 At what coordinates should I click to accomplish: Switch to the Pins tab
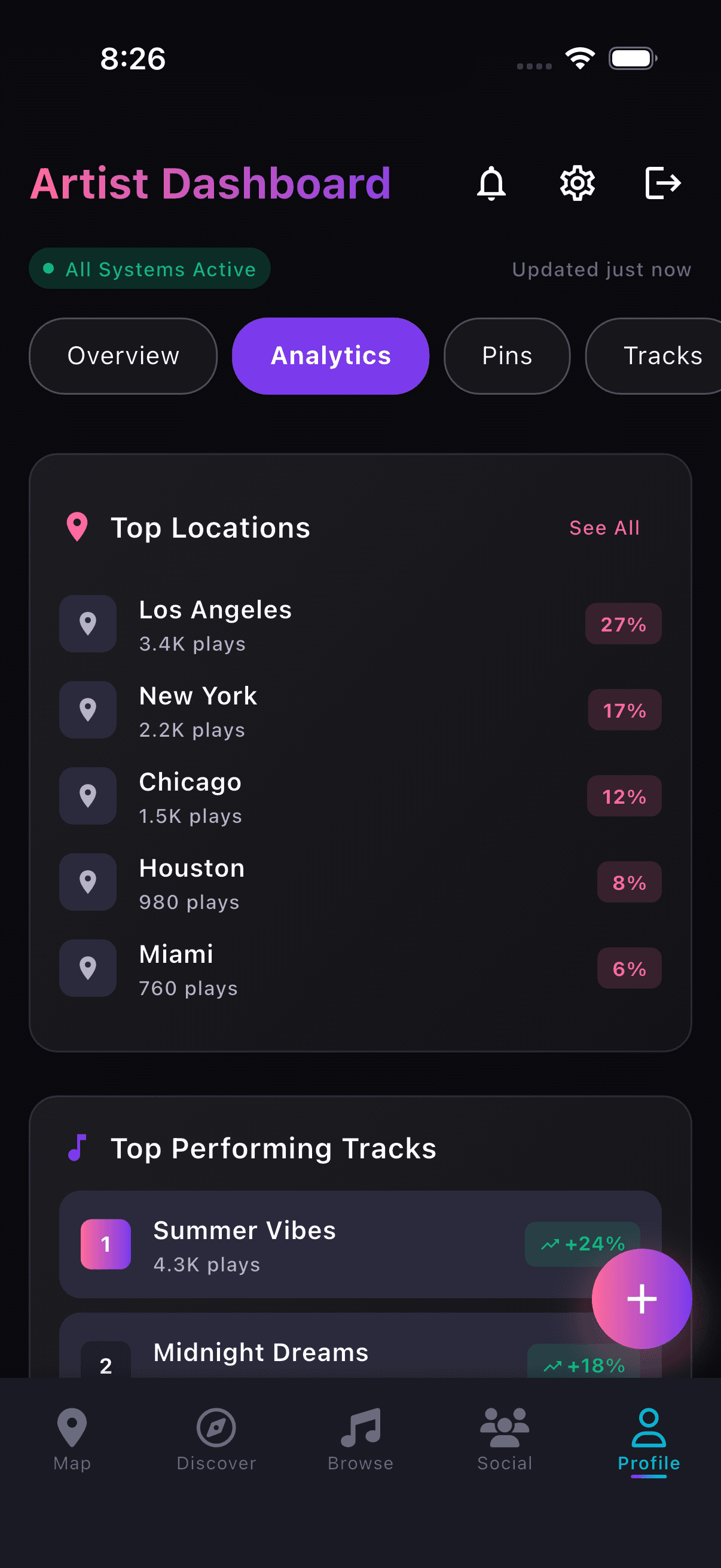tap(507, 356)
